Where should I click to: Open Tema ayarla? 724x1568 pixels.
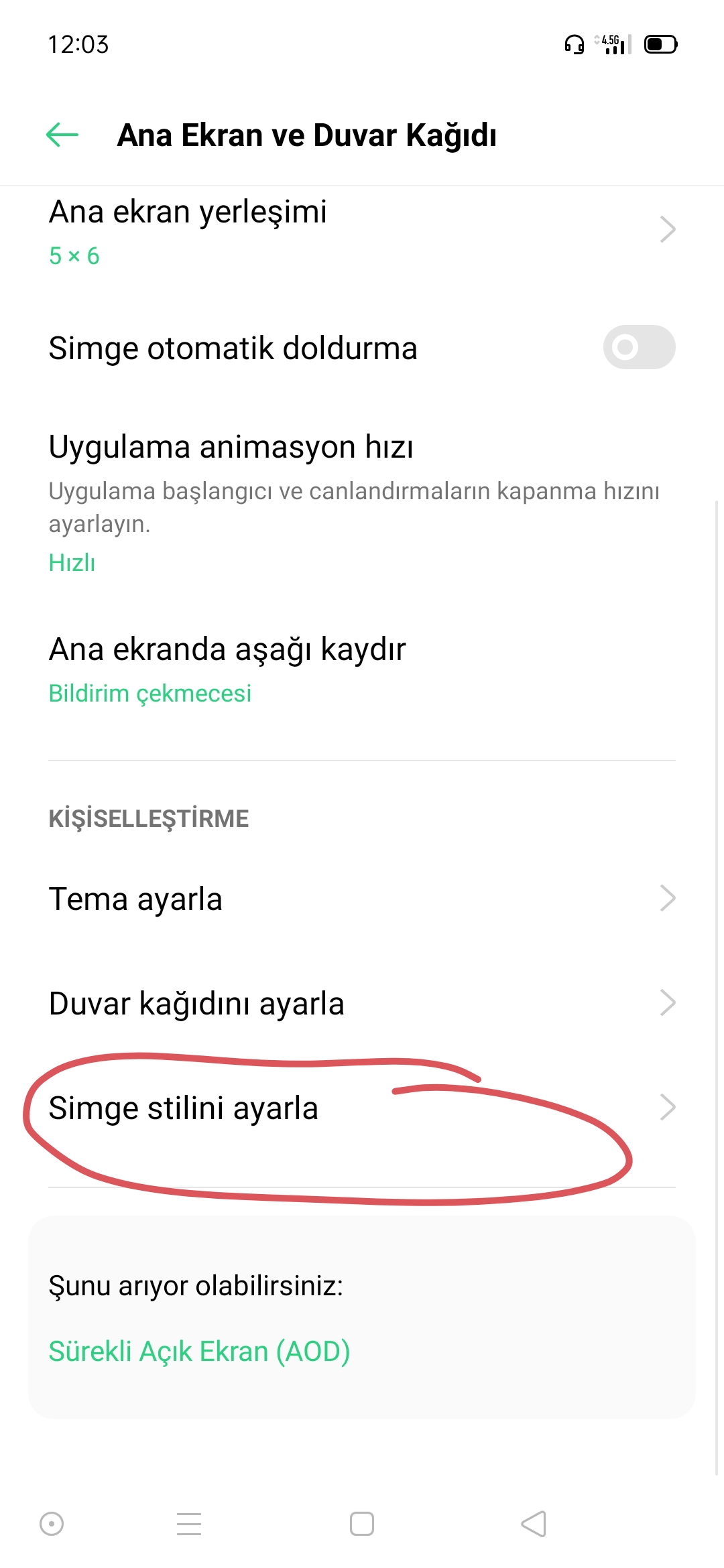click(362, 899)
